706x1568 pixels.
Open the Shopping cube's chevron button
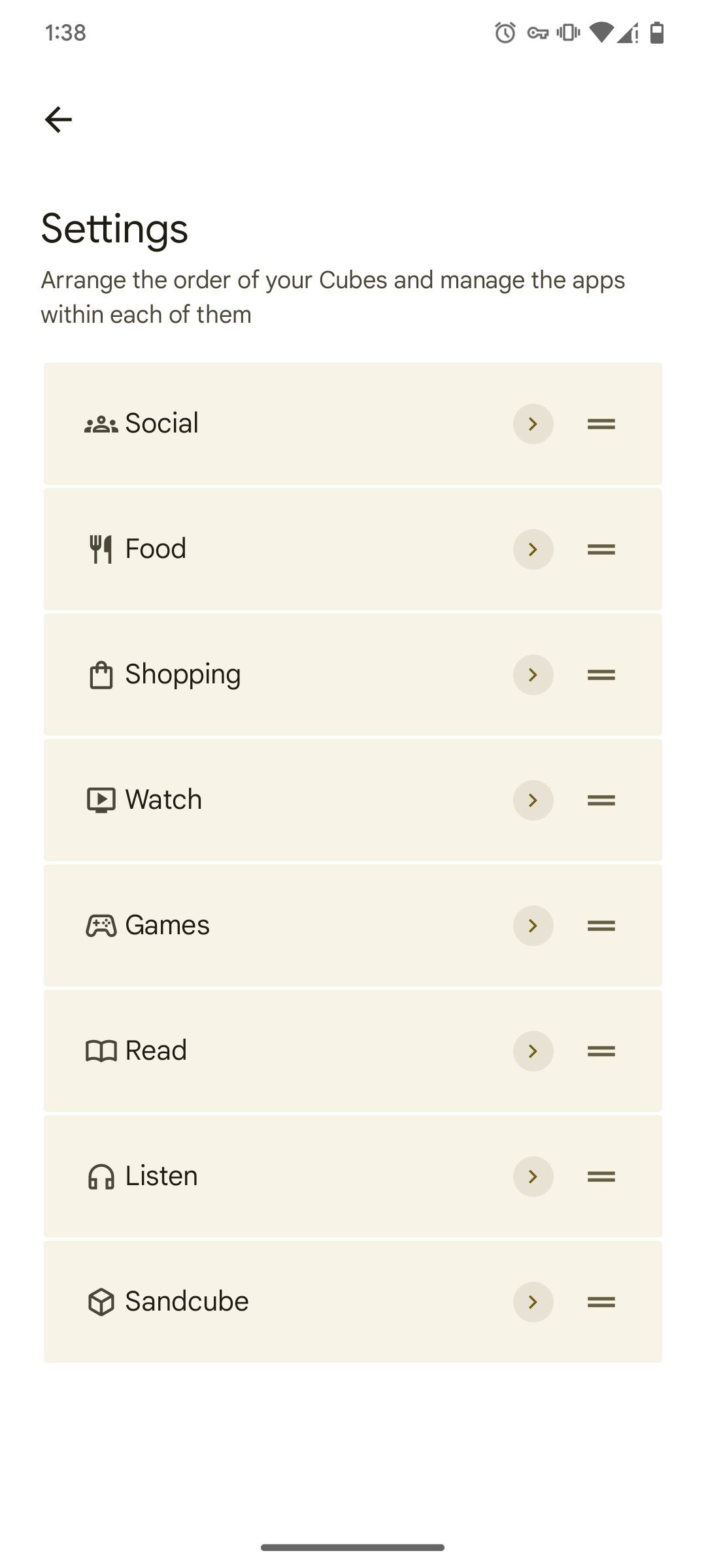coord(533,675)
